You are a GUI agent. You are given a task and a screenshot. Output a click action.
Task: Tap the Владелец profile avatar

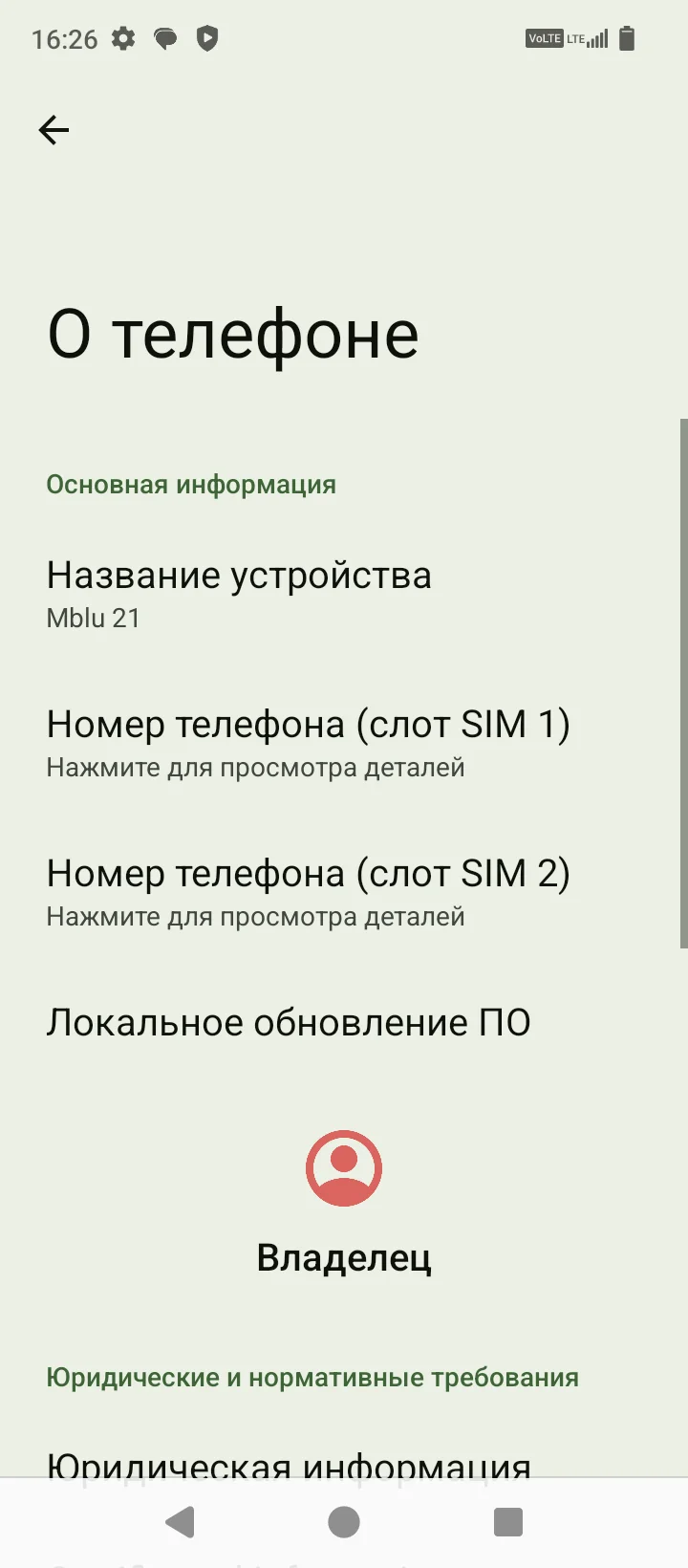(344, 1168)
